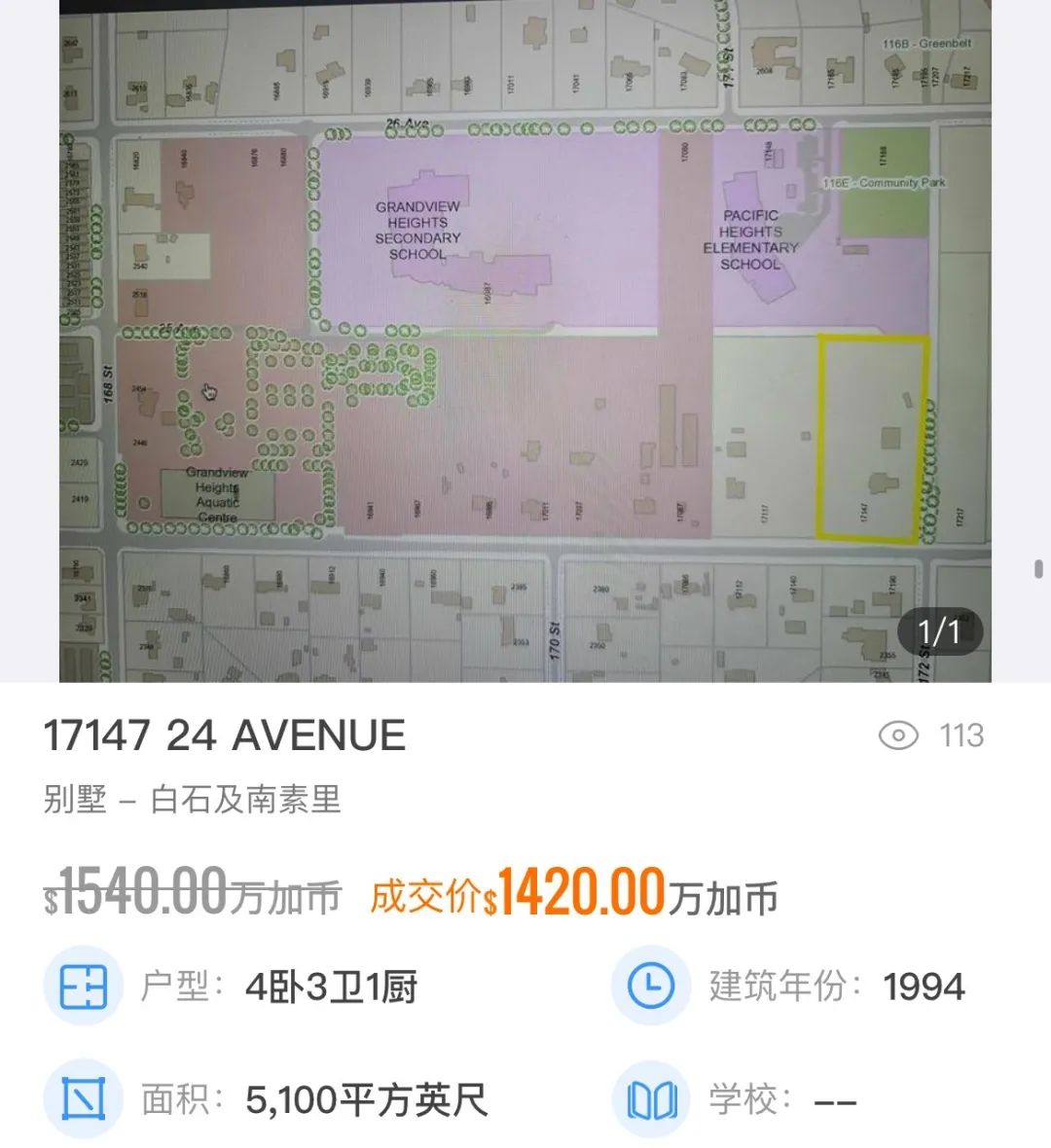Screen dimensions: 1051x1148
Task: Click the clock icon beside 建筑年份
Action: click(650, 987)
